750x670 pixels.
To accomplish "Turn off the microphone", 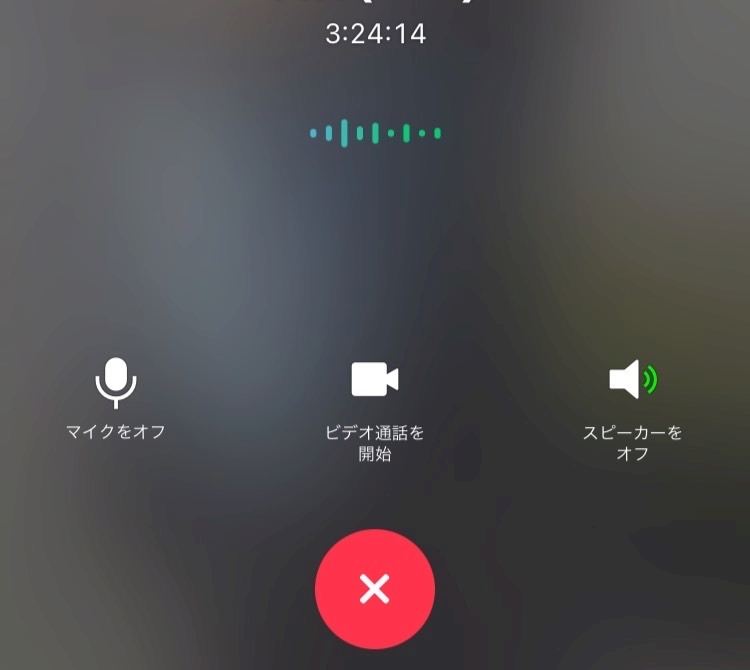I will [116, 383].
